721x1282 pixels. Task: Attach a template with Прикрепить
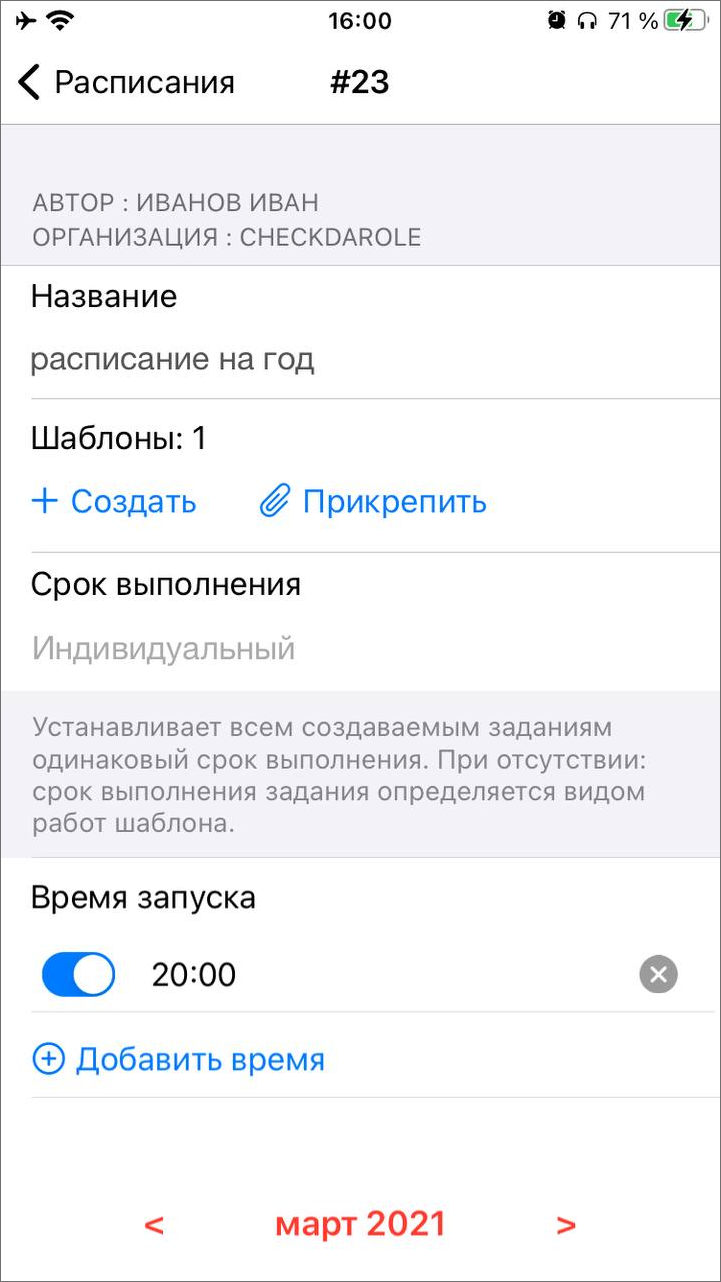(x=373, y=502)
